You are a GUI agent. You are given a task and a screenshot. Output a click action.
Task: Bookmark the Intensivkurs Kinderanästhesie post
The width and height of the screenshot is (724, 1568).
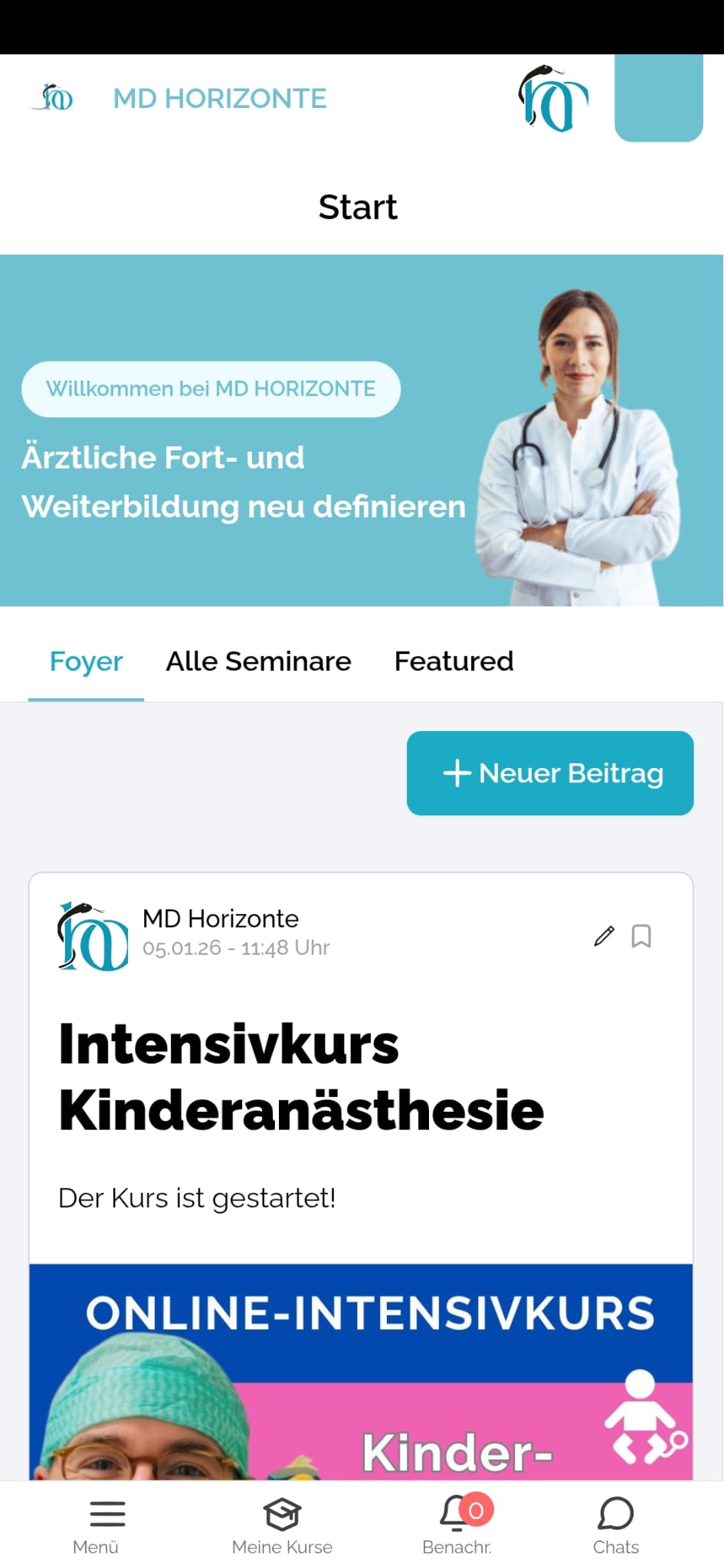click(641, 936)
